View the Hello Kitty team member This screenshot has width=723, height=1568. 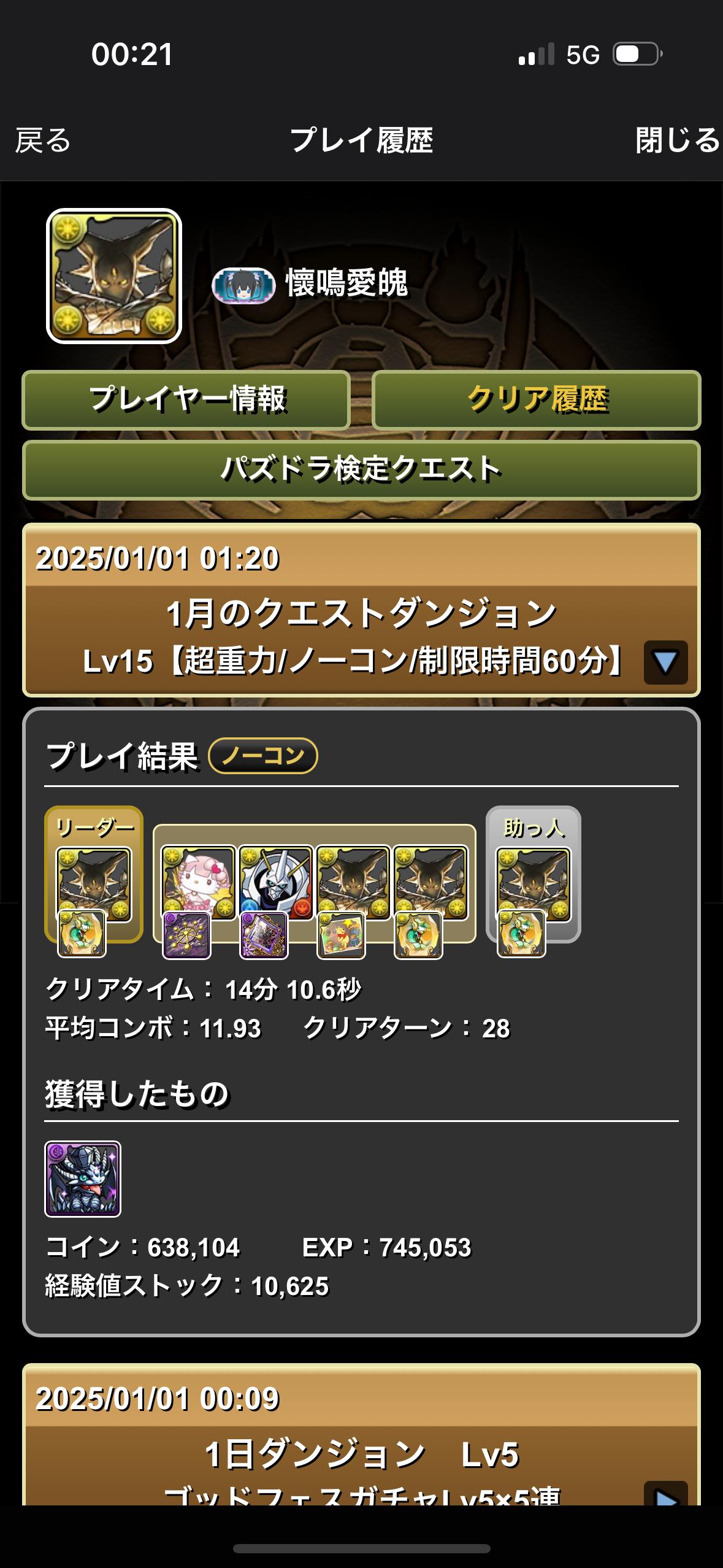point(198,883)
